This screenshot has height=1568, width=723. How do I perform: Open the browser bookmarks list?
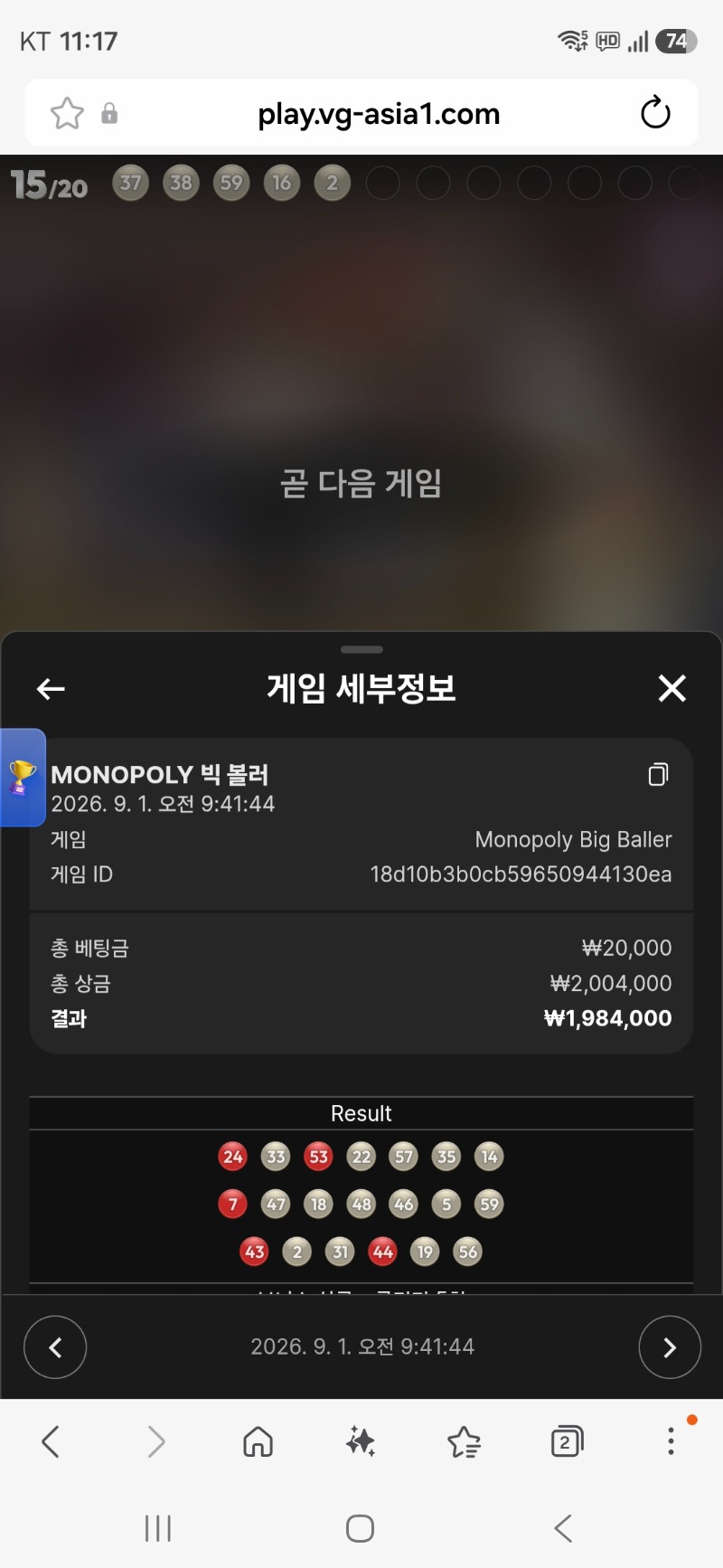464,1441
